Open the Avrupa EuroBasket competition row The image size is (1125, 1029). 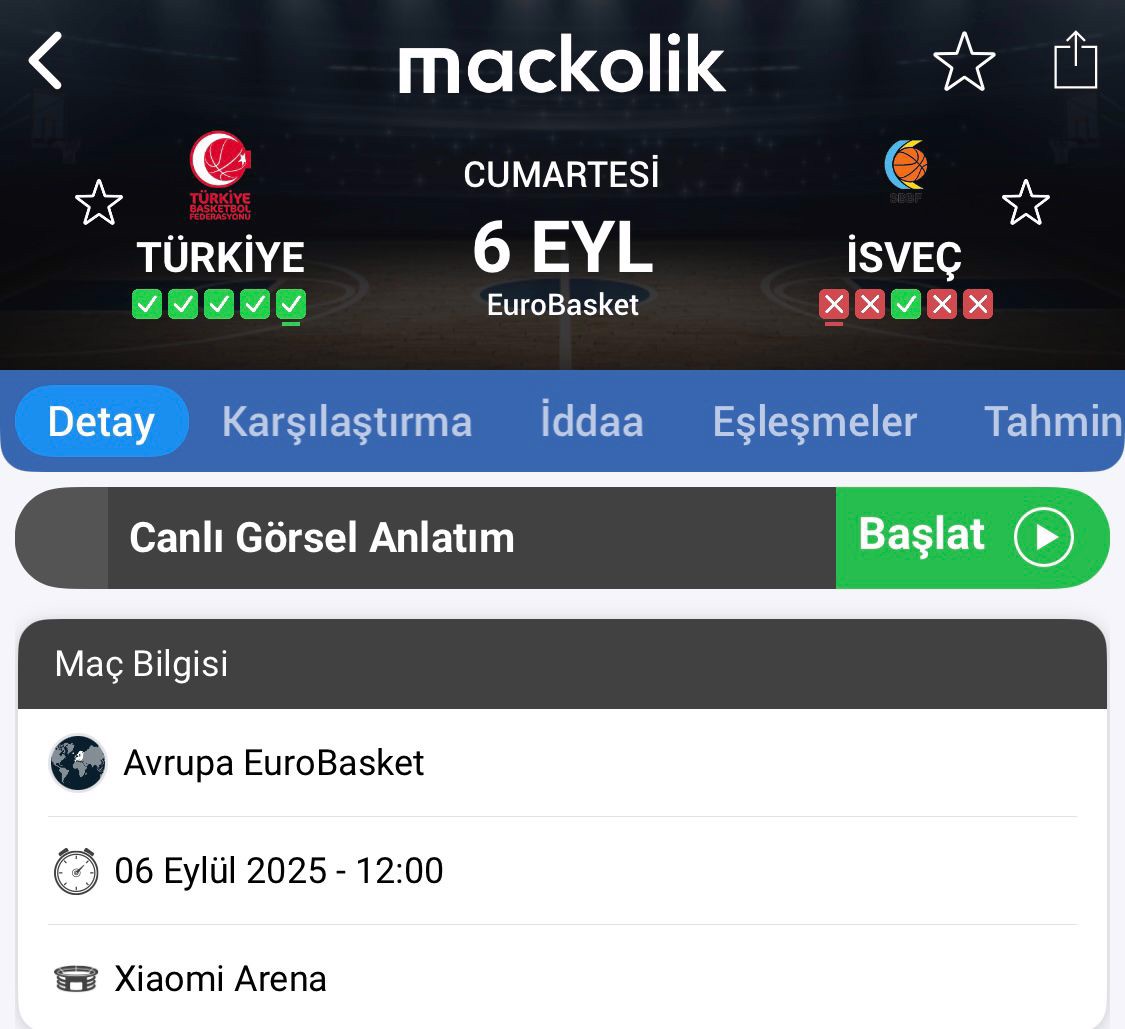coord(562,763)
